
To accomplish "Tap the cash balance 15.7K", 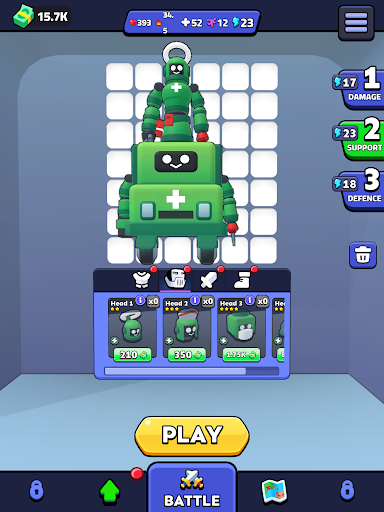I will coord(41,16).
